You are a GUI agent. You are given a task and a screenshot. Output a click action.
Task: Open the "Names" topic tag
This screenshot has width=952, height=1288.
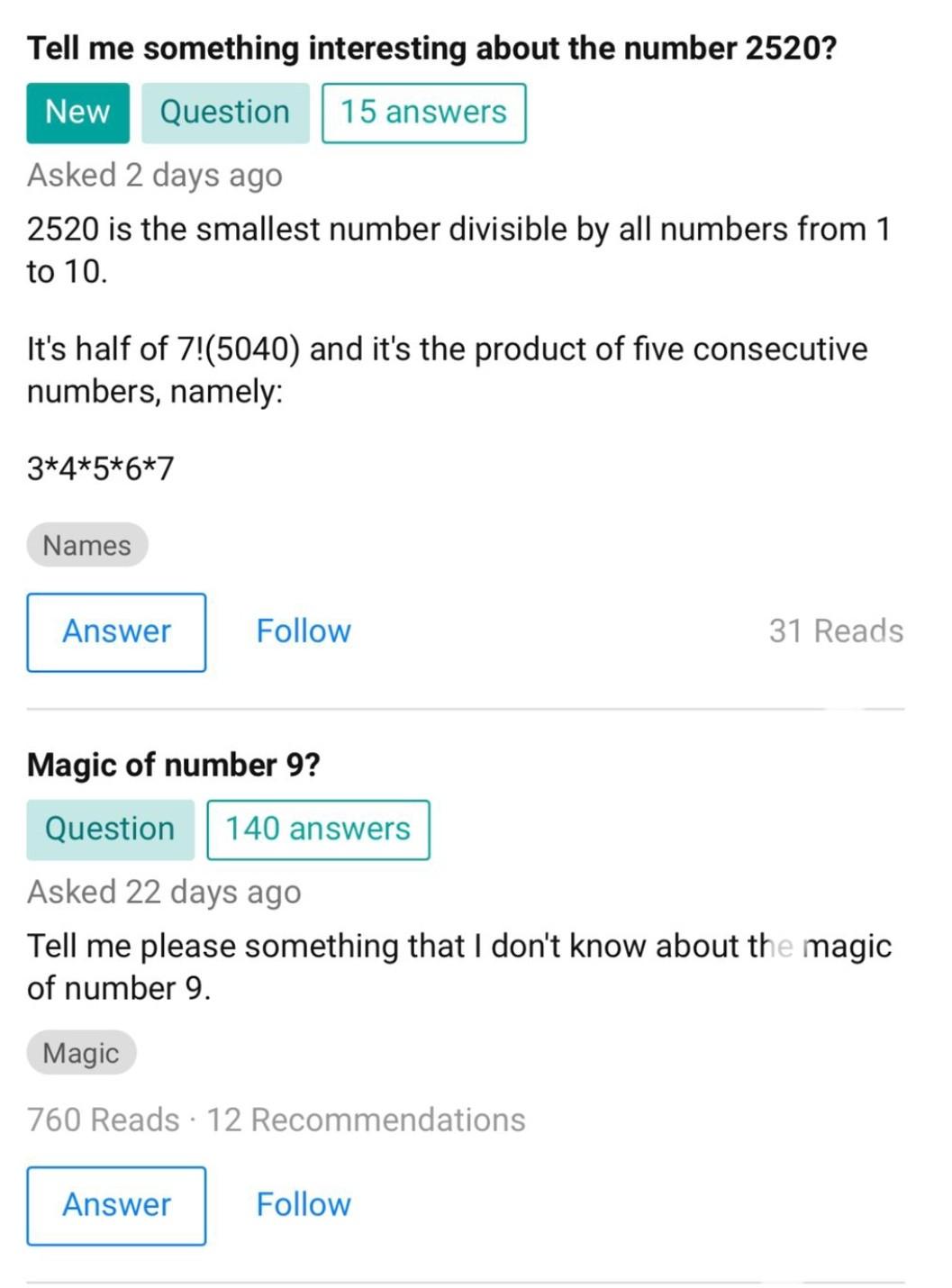click(86, 544)
